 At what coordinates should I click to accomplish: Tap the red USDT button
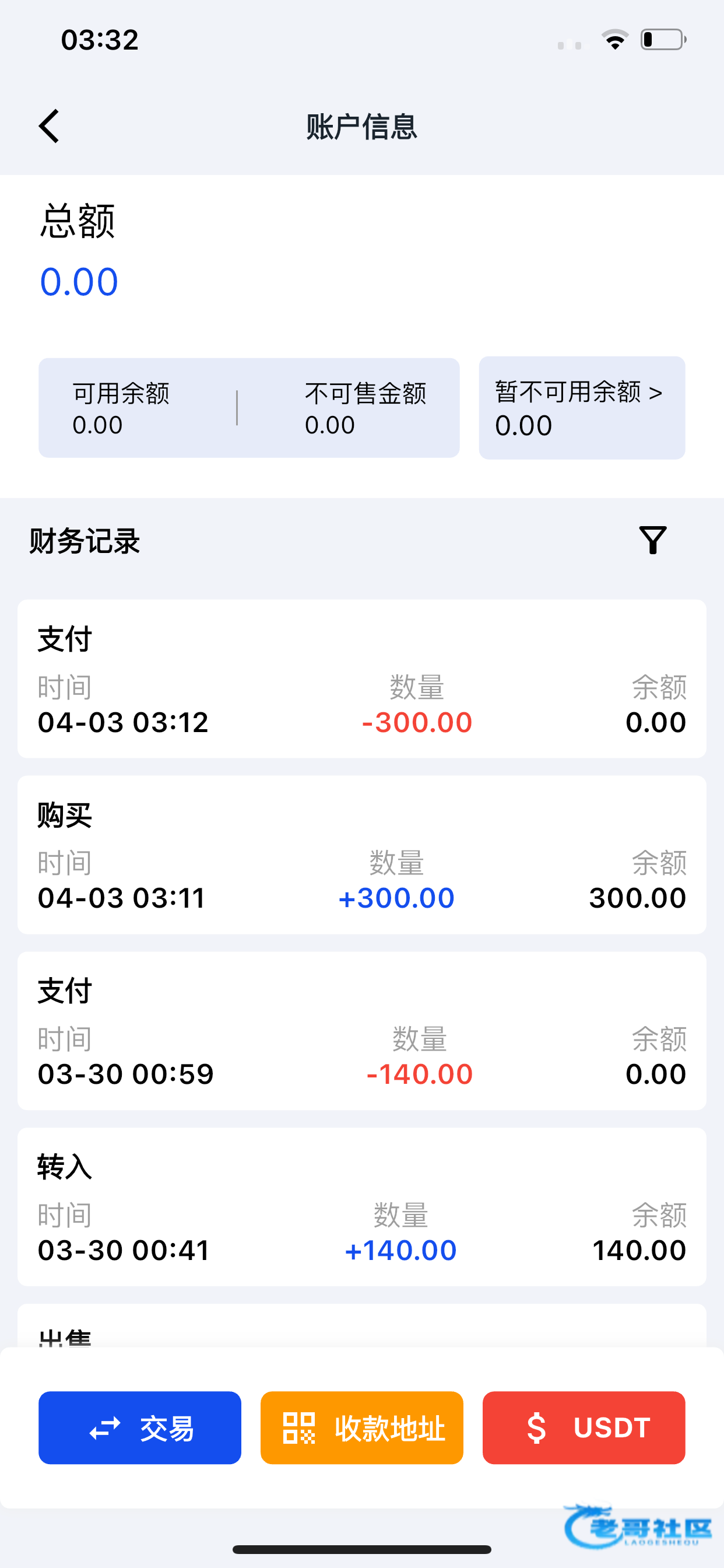pos(583,1427)
